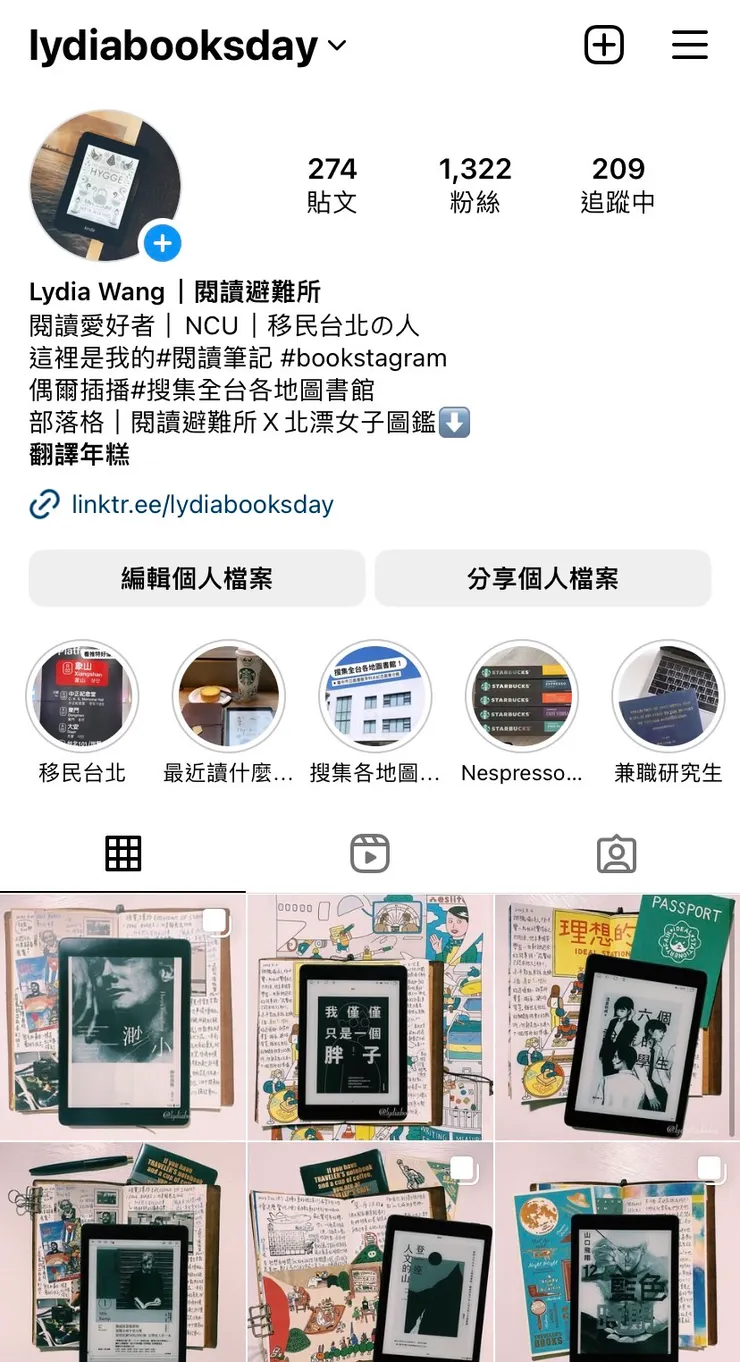Open the 搜集各地圖 story highlight

click(375, 696)
